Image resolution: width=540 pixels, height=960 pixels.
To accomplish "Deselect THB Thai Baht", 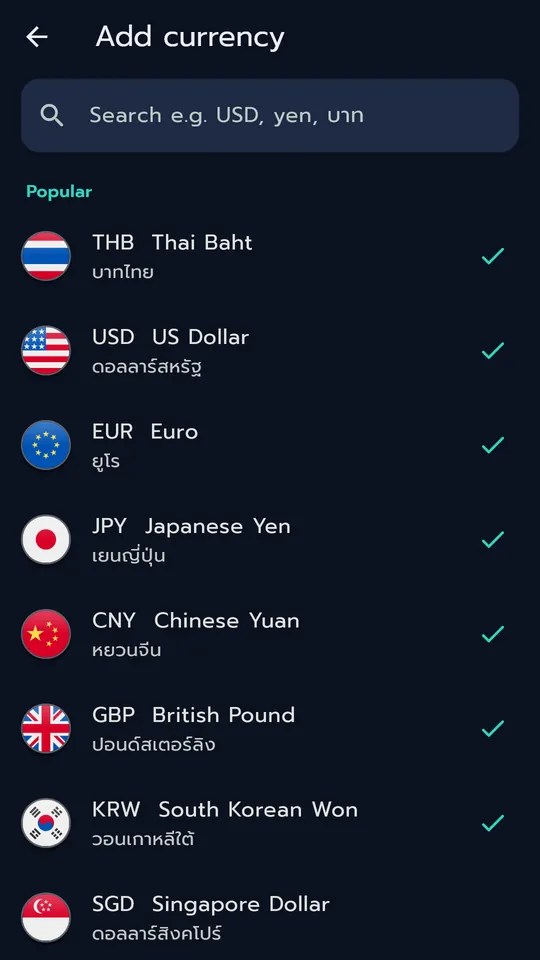I will [270, 256].
